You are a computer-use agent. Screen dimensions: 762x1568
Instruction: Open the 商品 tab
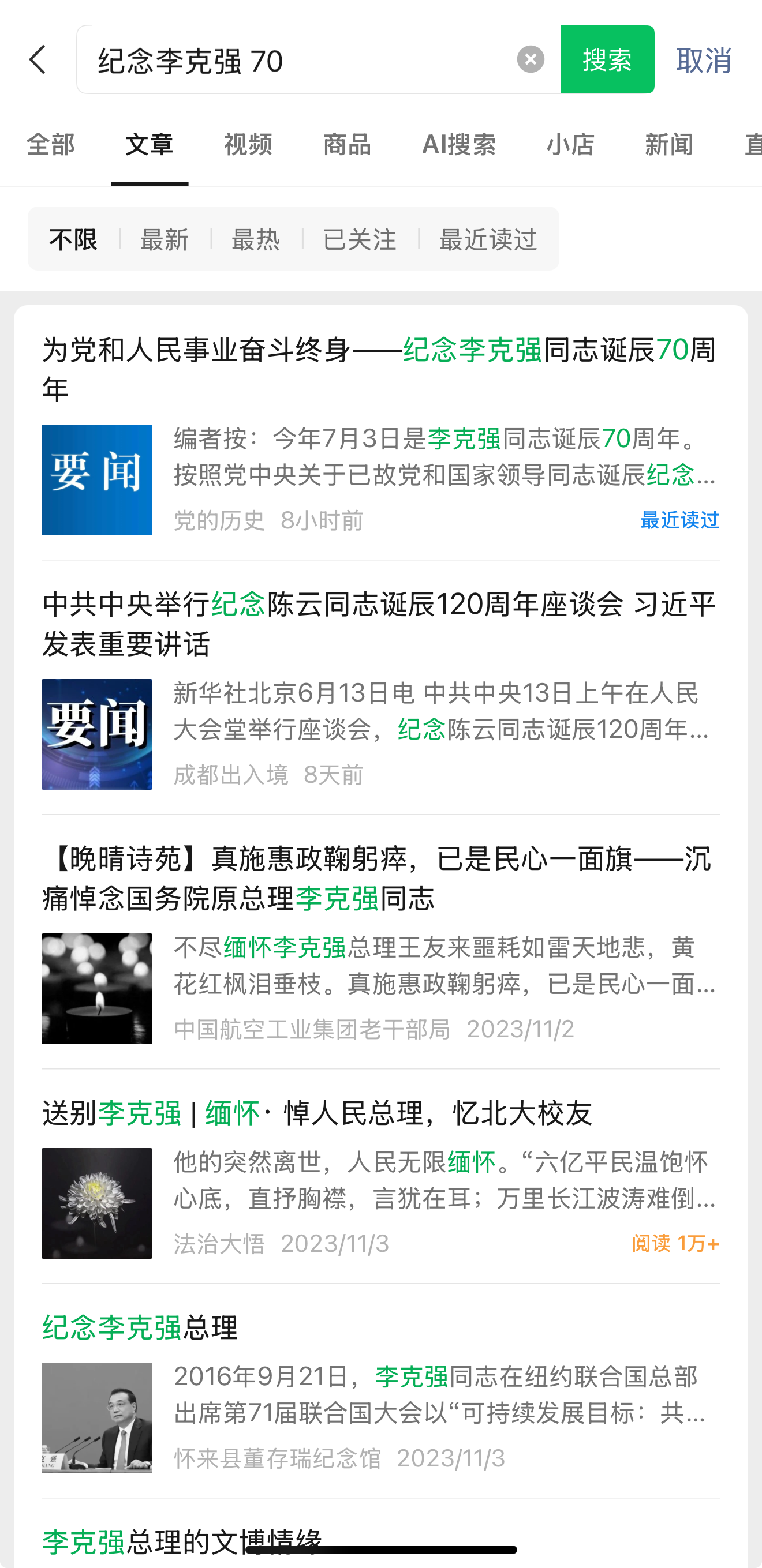pos(347,145)
